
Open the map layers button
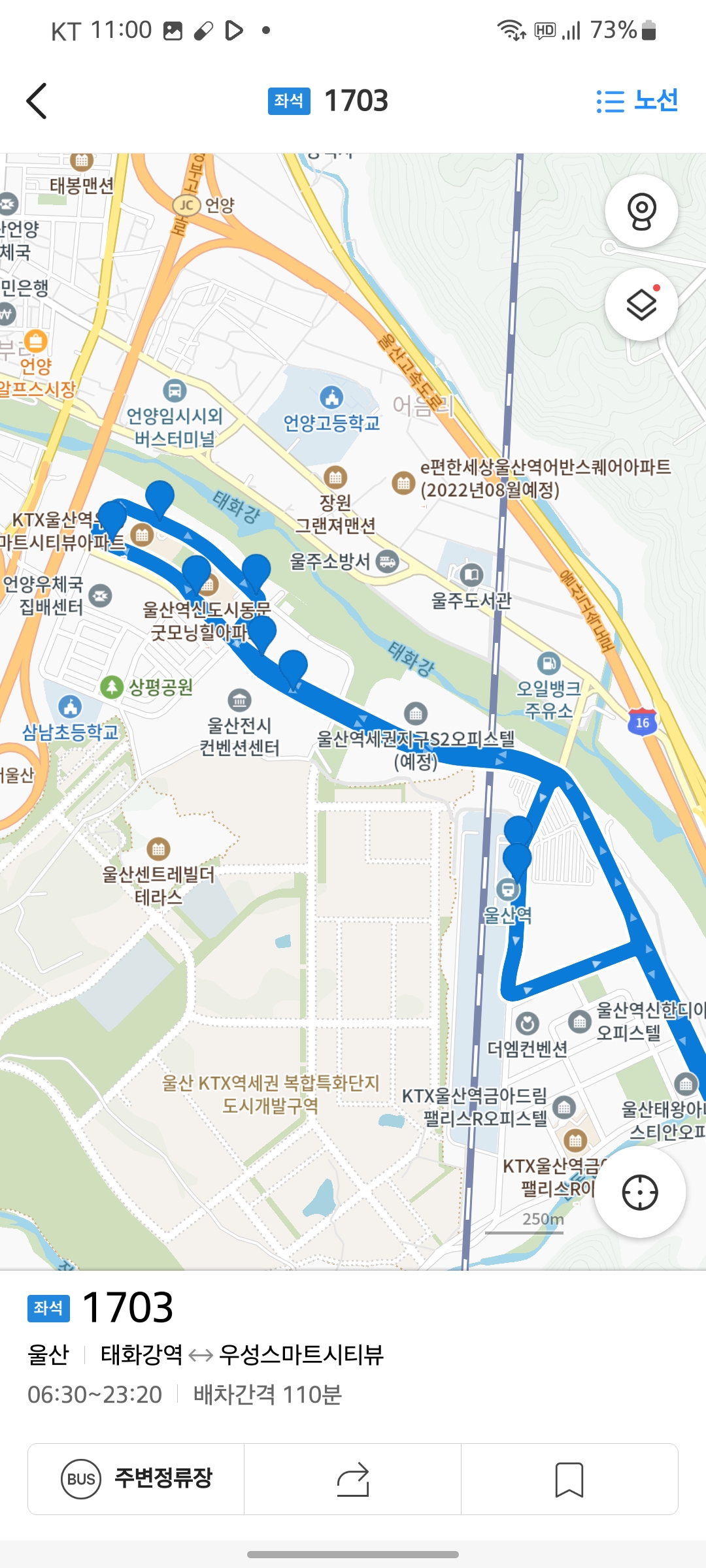(x=641, y=304)
